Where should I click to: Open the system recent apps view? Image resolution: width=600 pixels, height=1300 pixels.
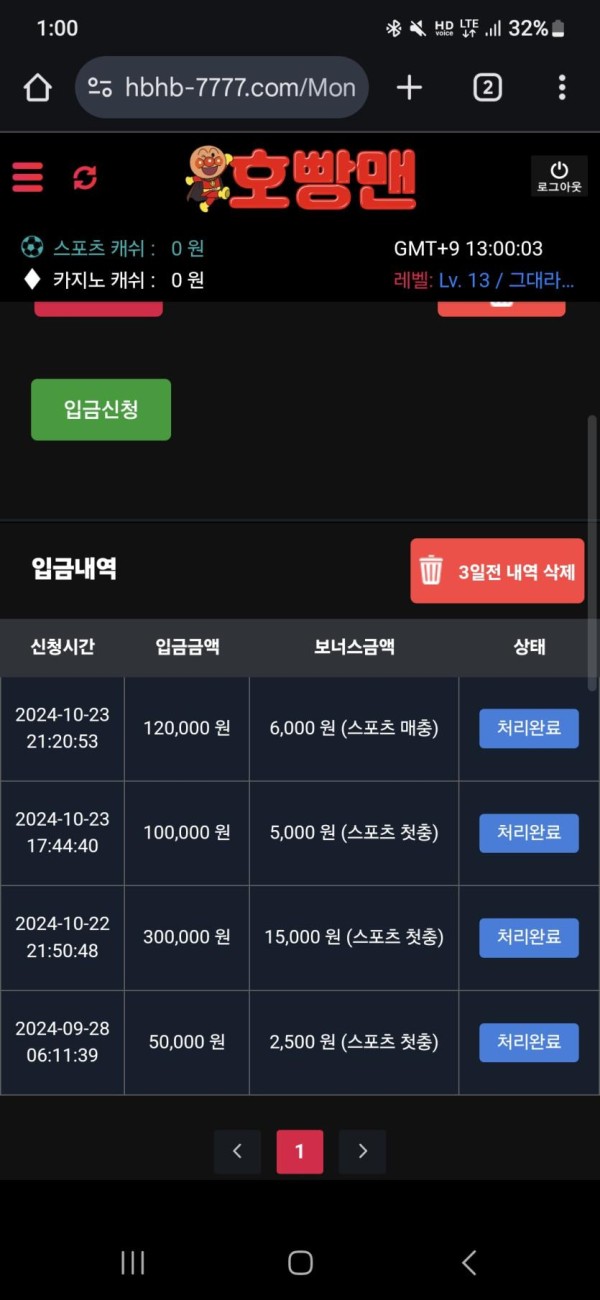tap(132, 1262)
